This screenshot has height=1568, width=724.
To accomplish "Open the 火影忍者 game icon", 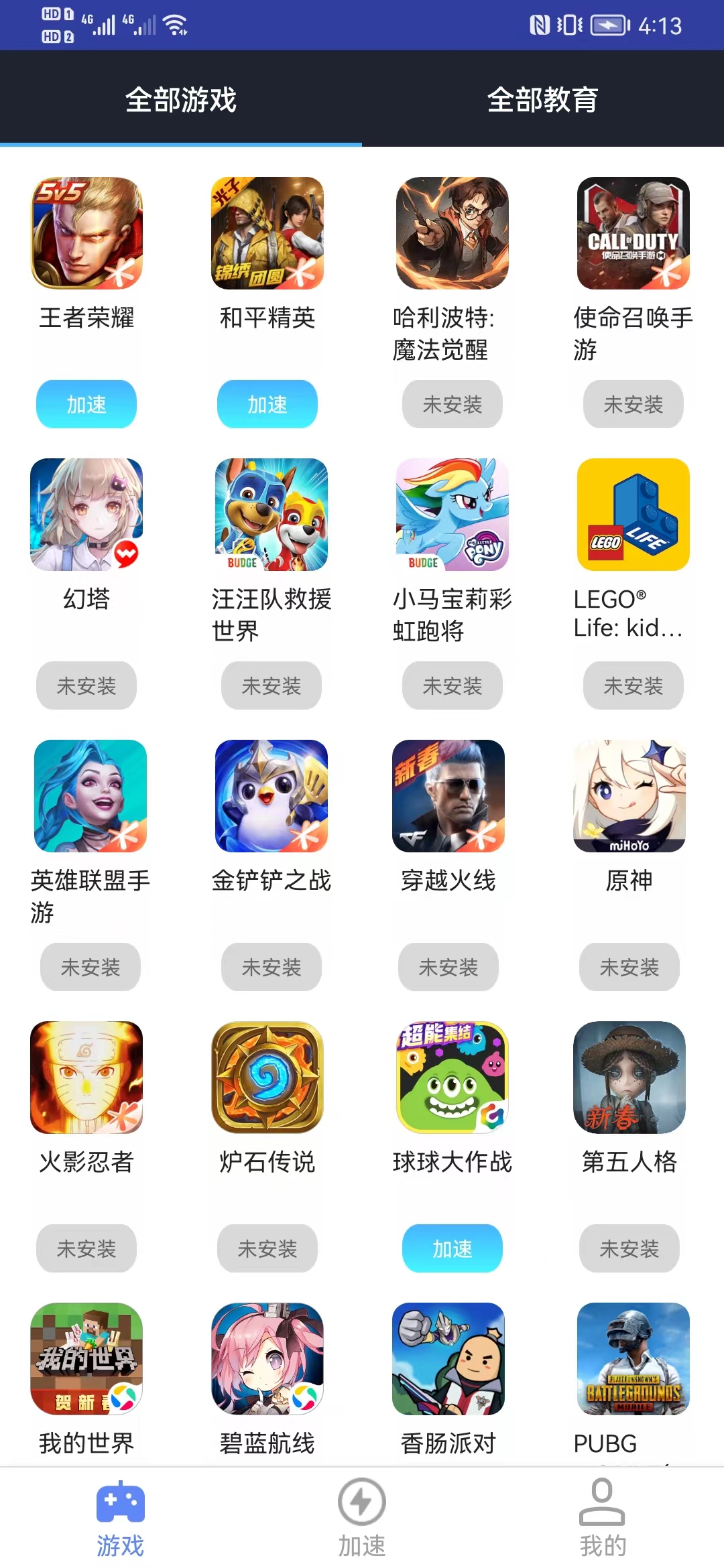I will click(x=86, y=1077).
